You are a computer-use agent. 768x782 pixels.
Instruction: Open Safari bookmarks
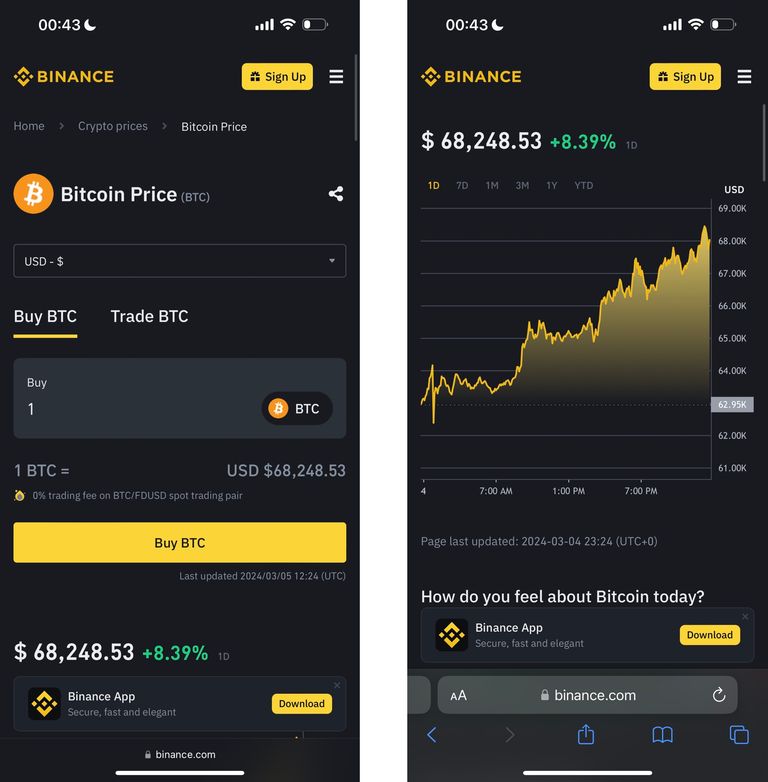(x=662, y=735)
